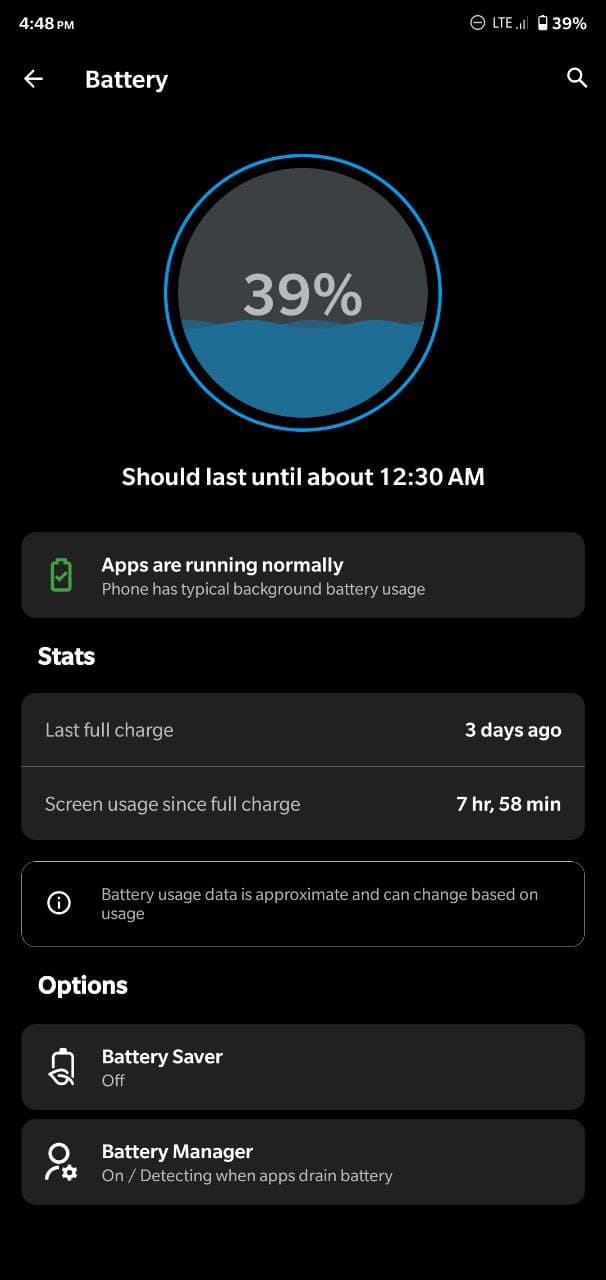Open Battery Saver settings
606x1280 pixels.
tap(302, 1067)
